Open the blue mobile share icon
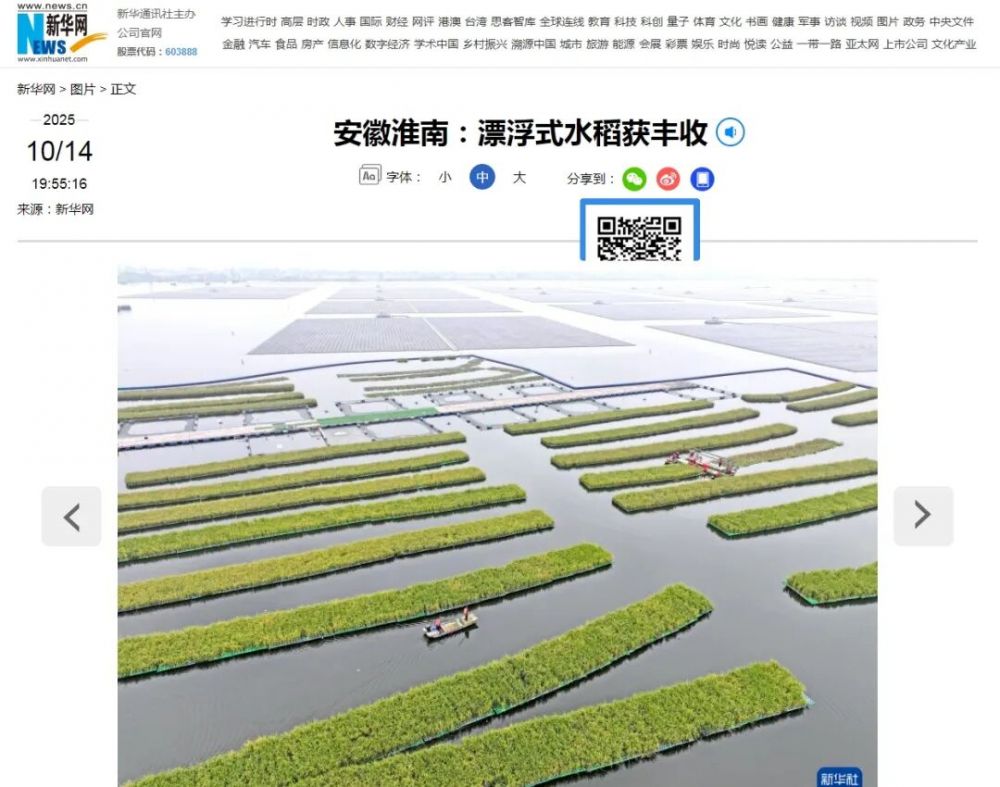 click(702, 179)
